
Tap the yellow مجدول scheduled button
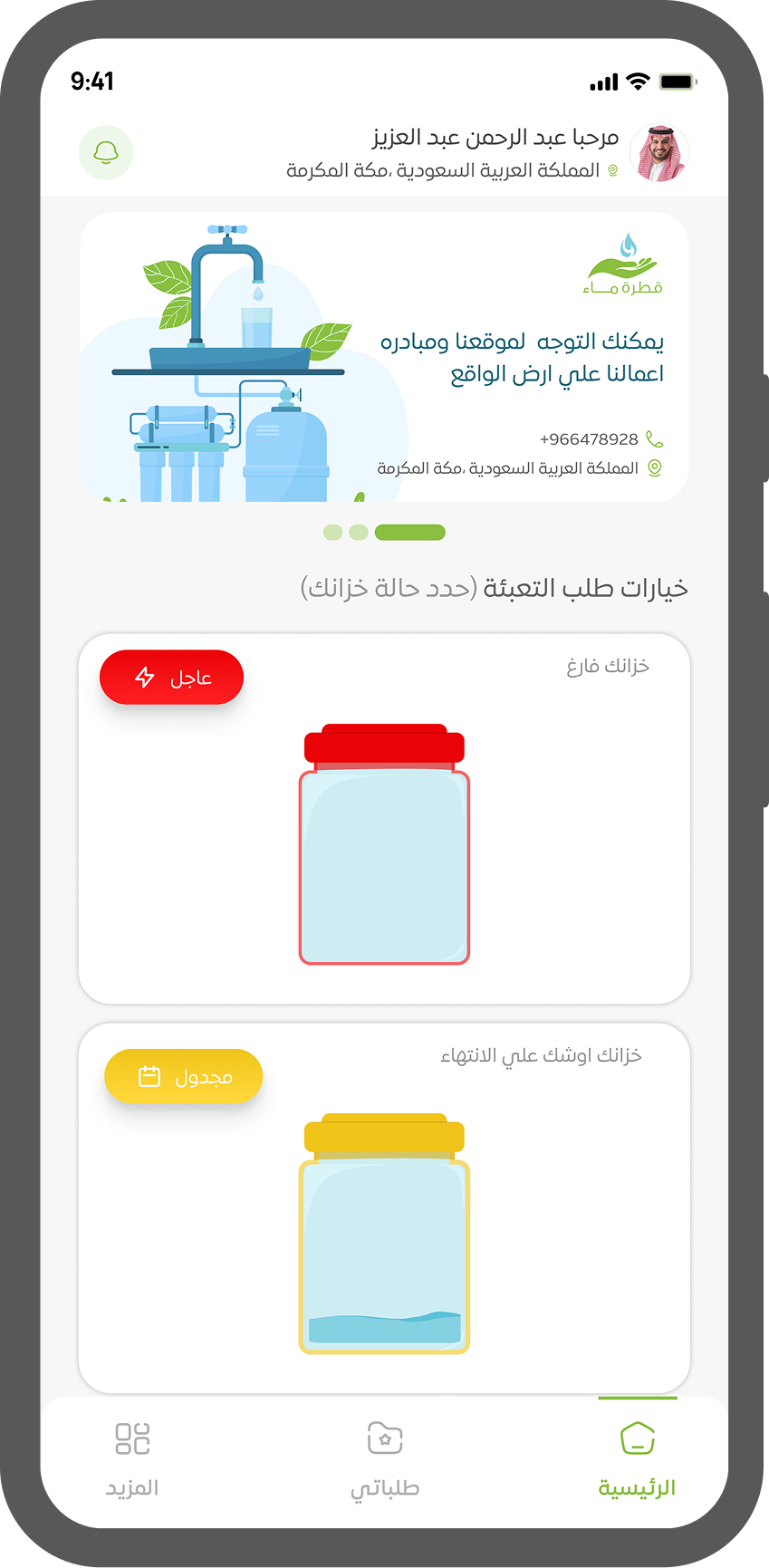[x=184, y=1076]
